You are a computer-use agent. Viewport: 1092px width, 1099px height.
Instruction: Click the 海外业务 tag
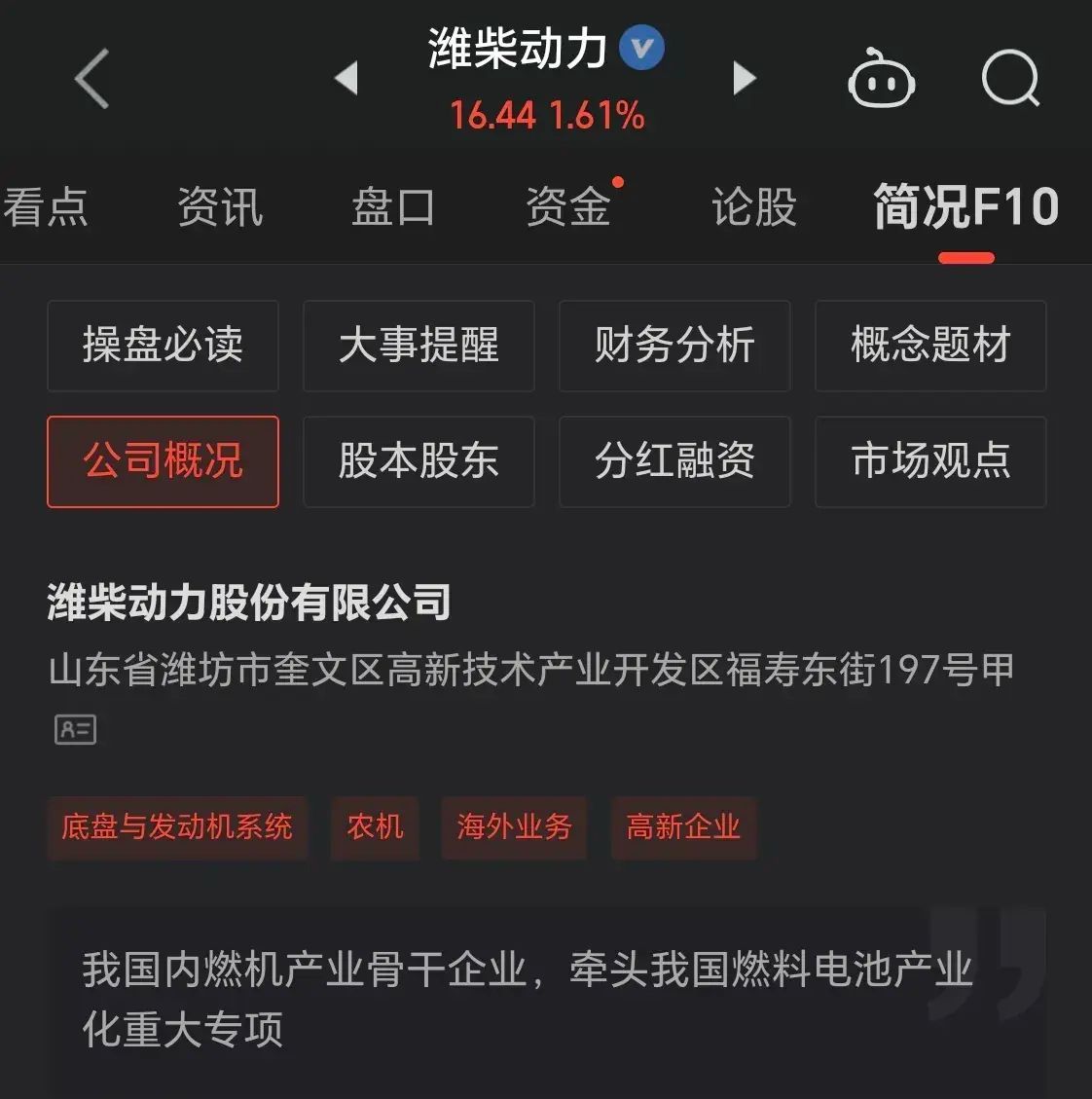tap(514, 828)
